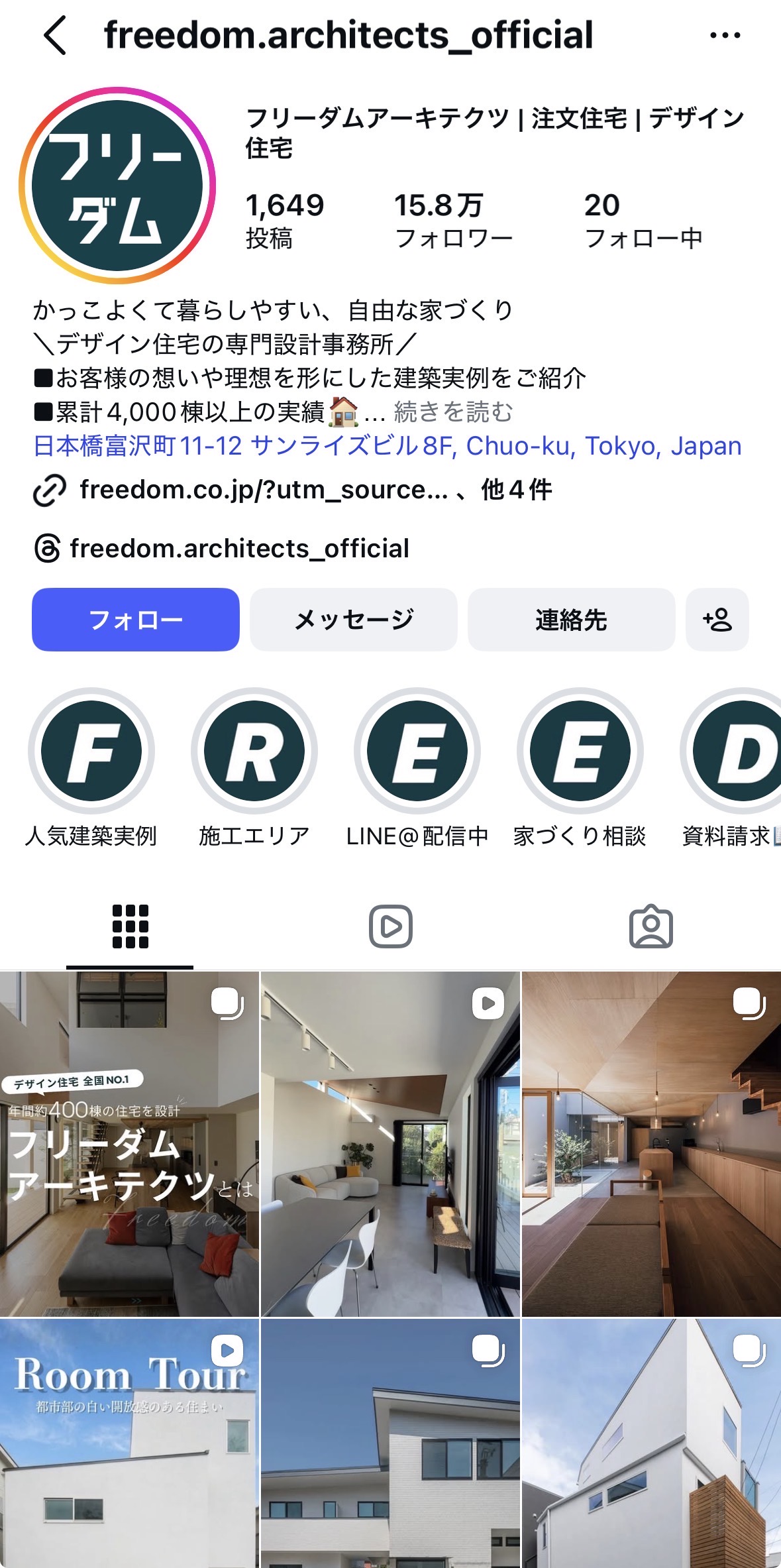Expand the bio with 続きを読む
The height and width of the screenshot is (1568, 781).
coord(452,410)
